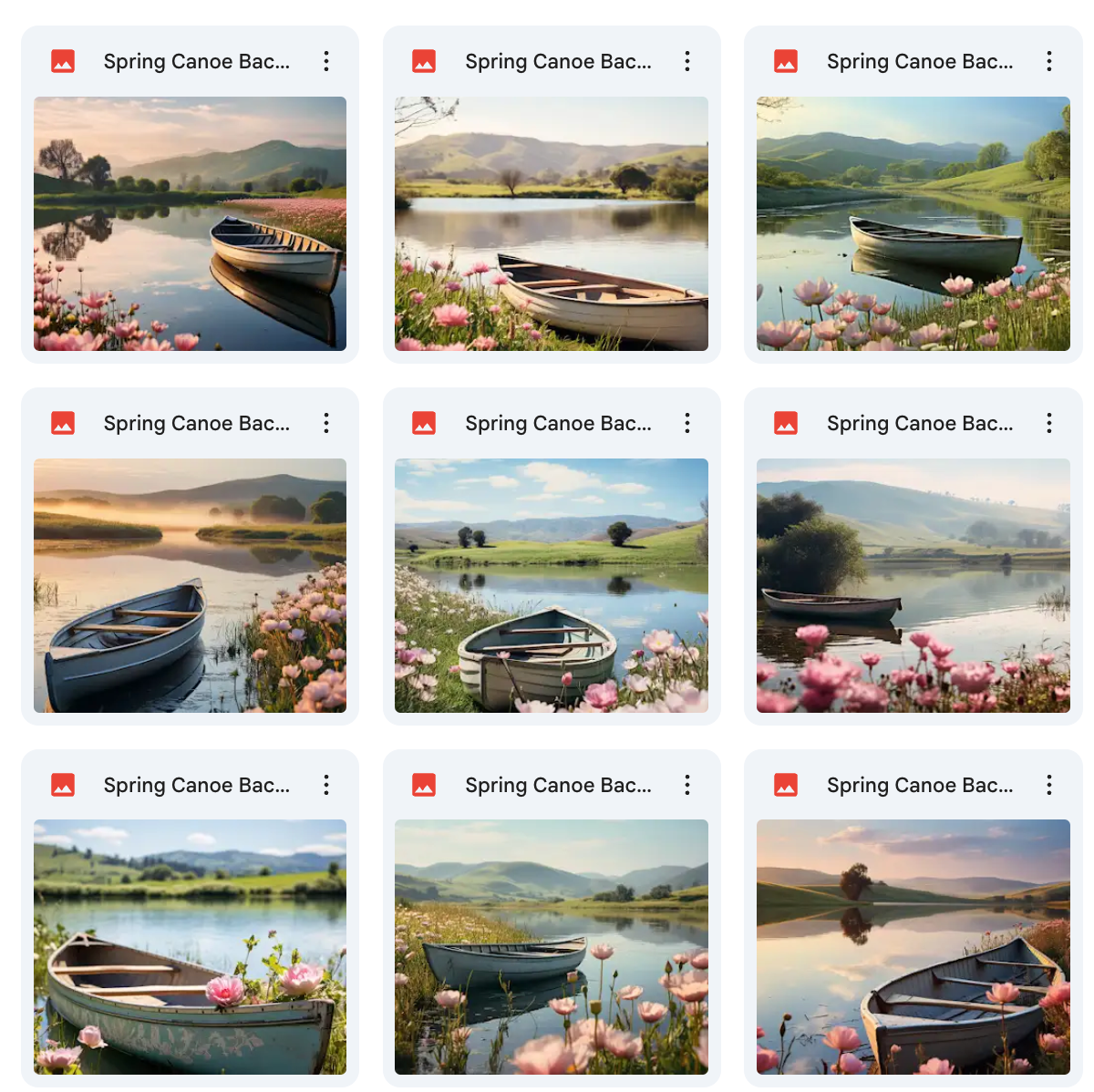Open the image of the floral-patterned teal boat
1094x1092 pixels.
(x=190, y=946)
